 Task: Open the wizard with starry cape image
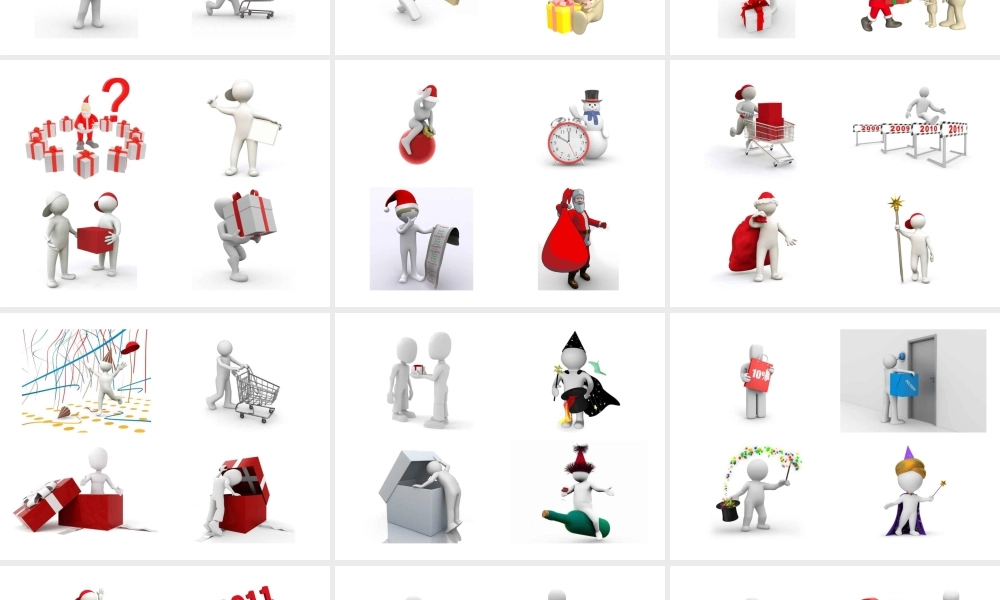point(582,380)
